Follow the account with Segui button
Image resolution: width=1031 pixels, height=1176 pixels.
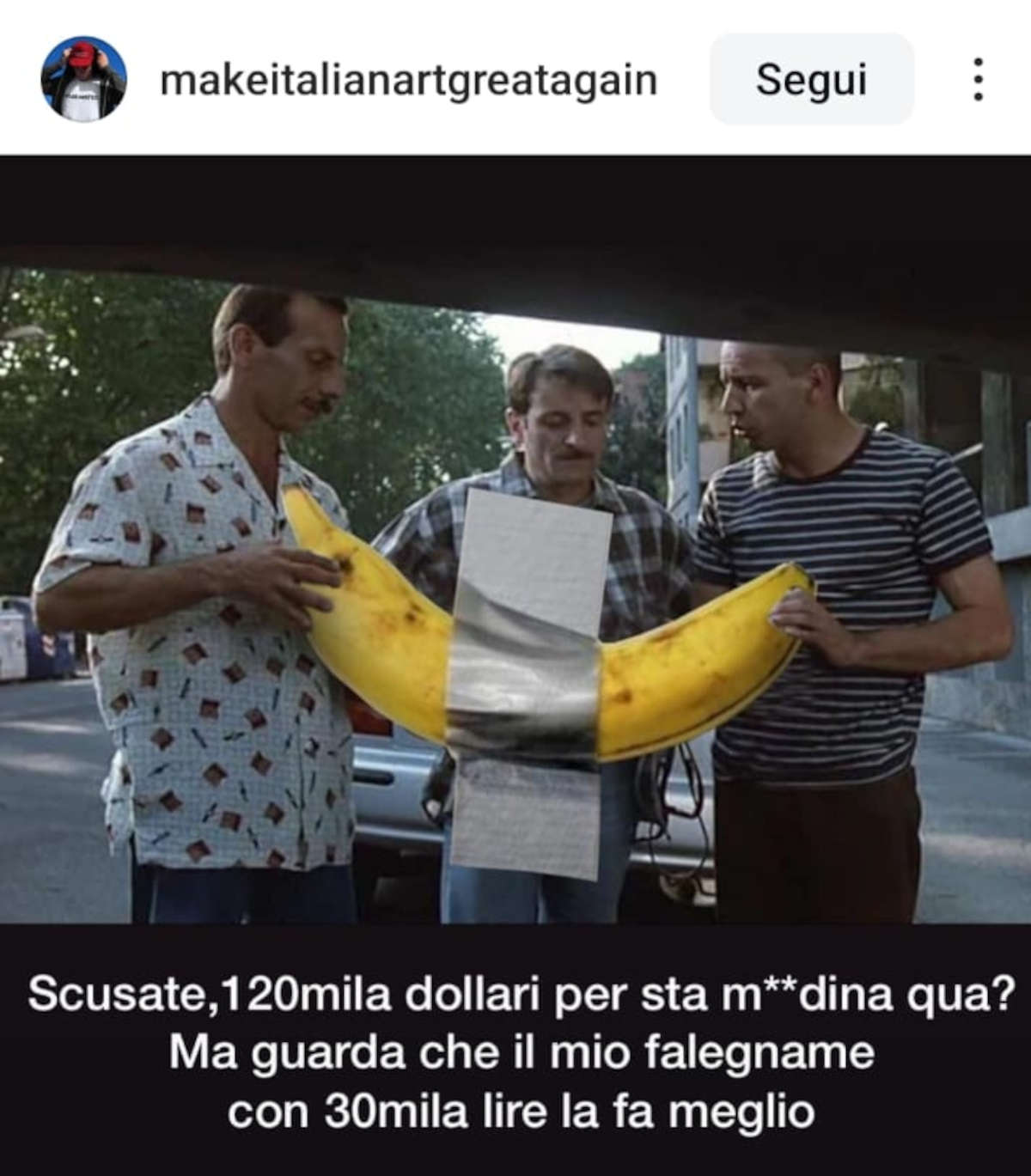tap(811, 79)
